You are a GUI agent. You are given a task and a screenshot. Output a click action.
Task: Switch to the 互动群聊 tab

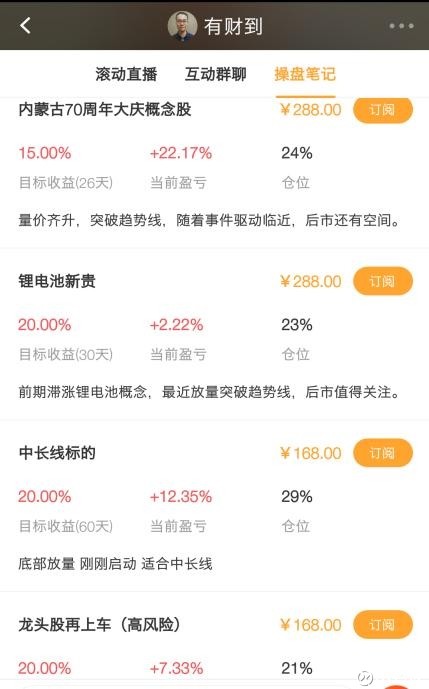[215, 74]
